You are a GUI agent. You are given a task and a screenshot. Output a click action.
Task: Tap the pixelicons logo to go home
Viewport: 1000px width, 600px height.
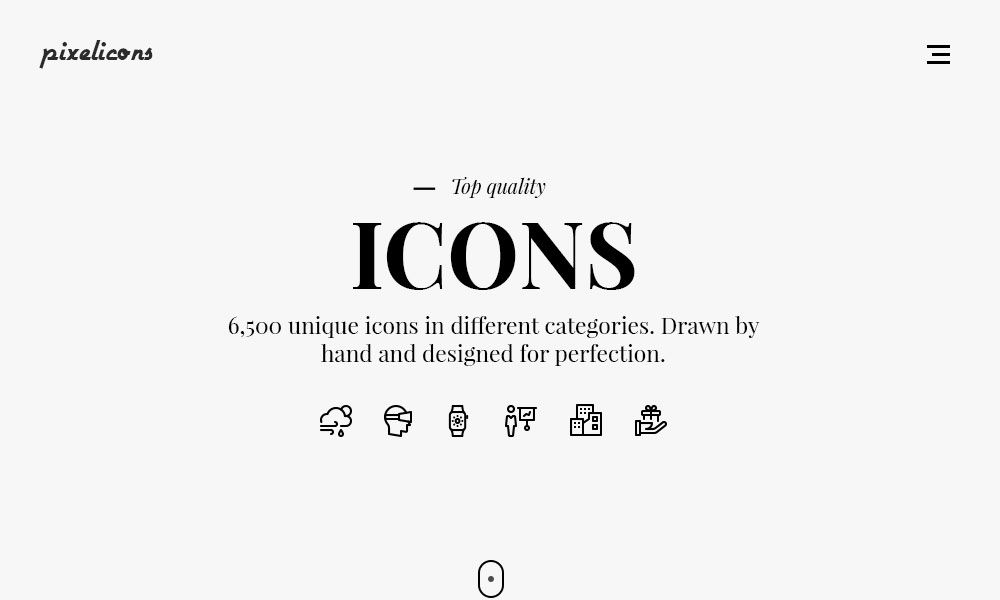tap(96, 53)
